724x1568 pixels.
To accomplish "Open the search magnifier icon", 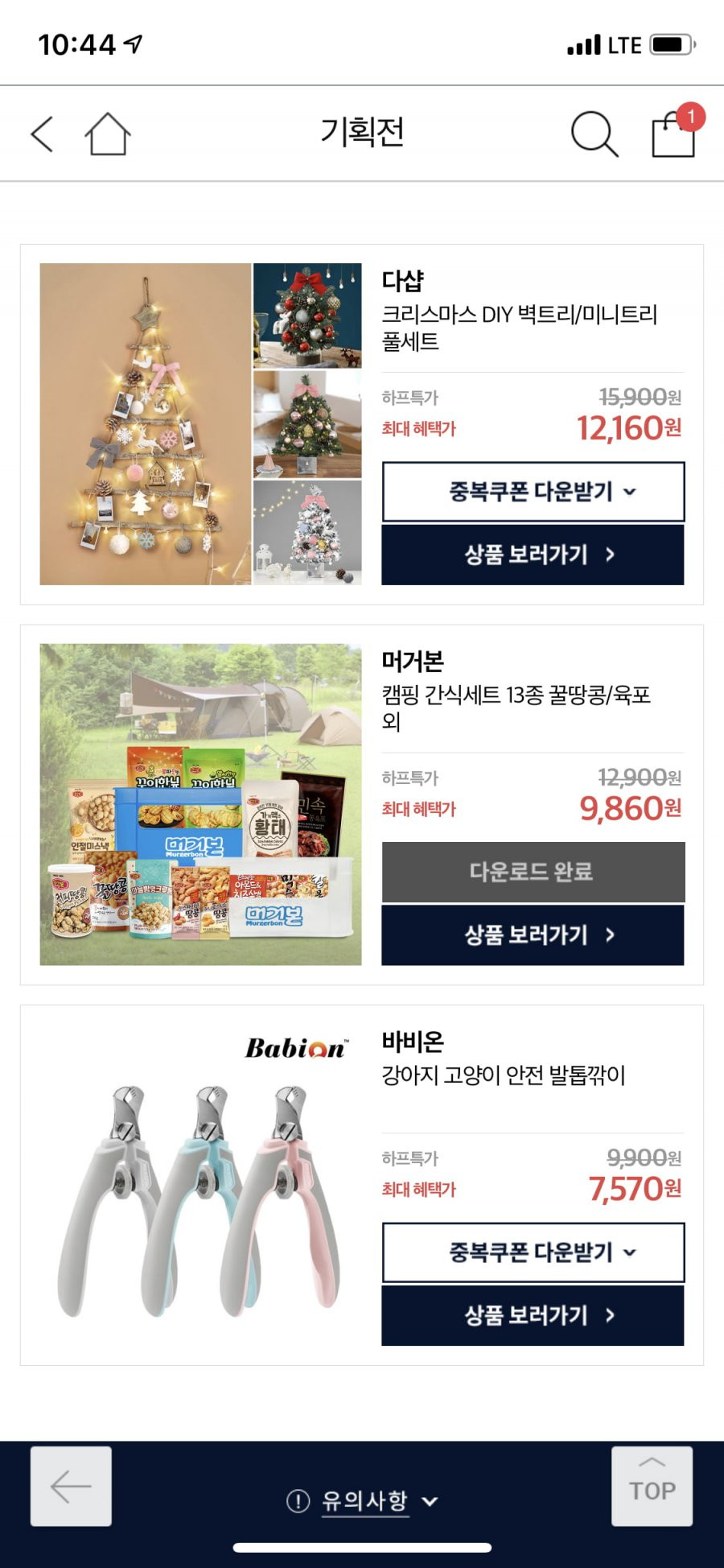I will pos(594,134).
